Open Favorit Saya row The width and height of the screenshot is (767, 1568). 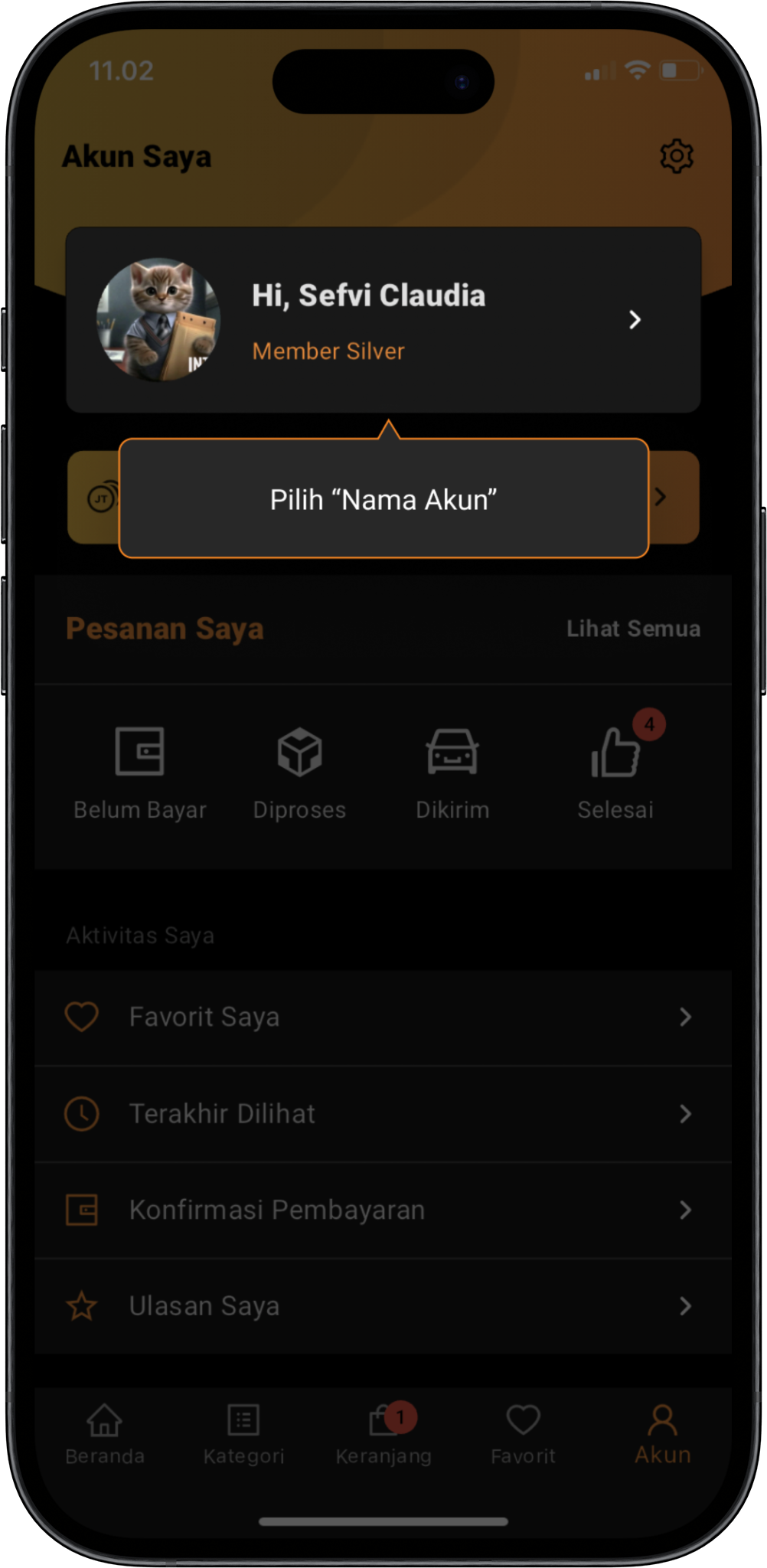(x=383, y=1018)
